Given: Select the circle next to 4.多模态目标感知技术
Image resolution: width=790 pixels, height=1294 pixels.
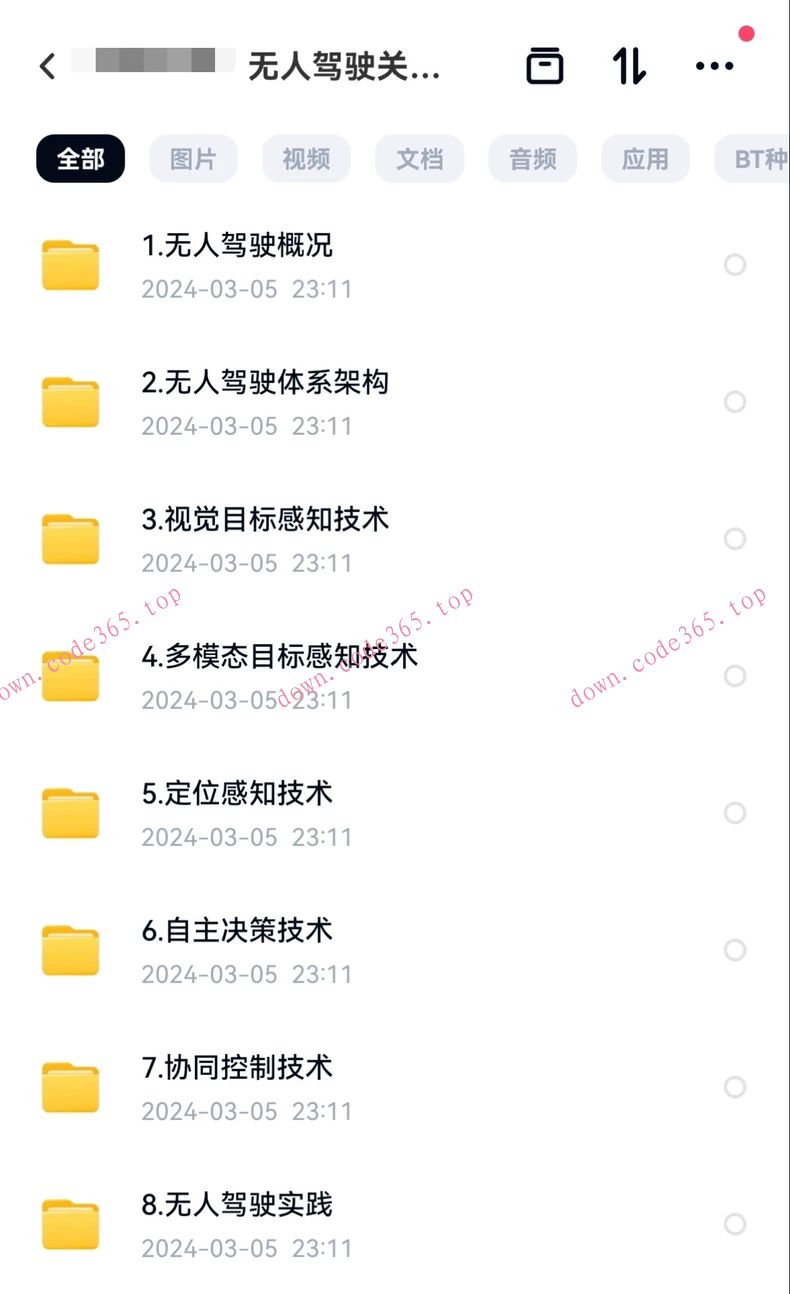Looking at the screenshot, I should click(735, 675).
